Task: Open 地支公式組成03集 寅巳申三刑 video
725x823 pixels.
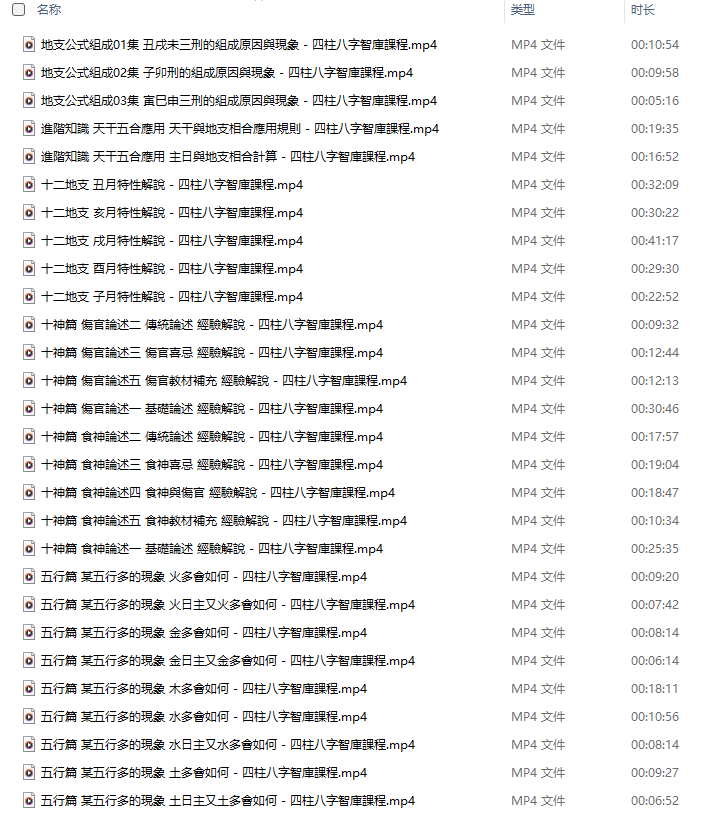Action: tap(238, 101)
